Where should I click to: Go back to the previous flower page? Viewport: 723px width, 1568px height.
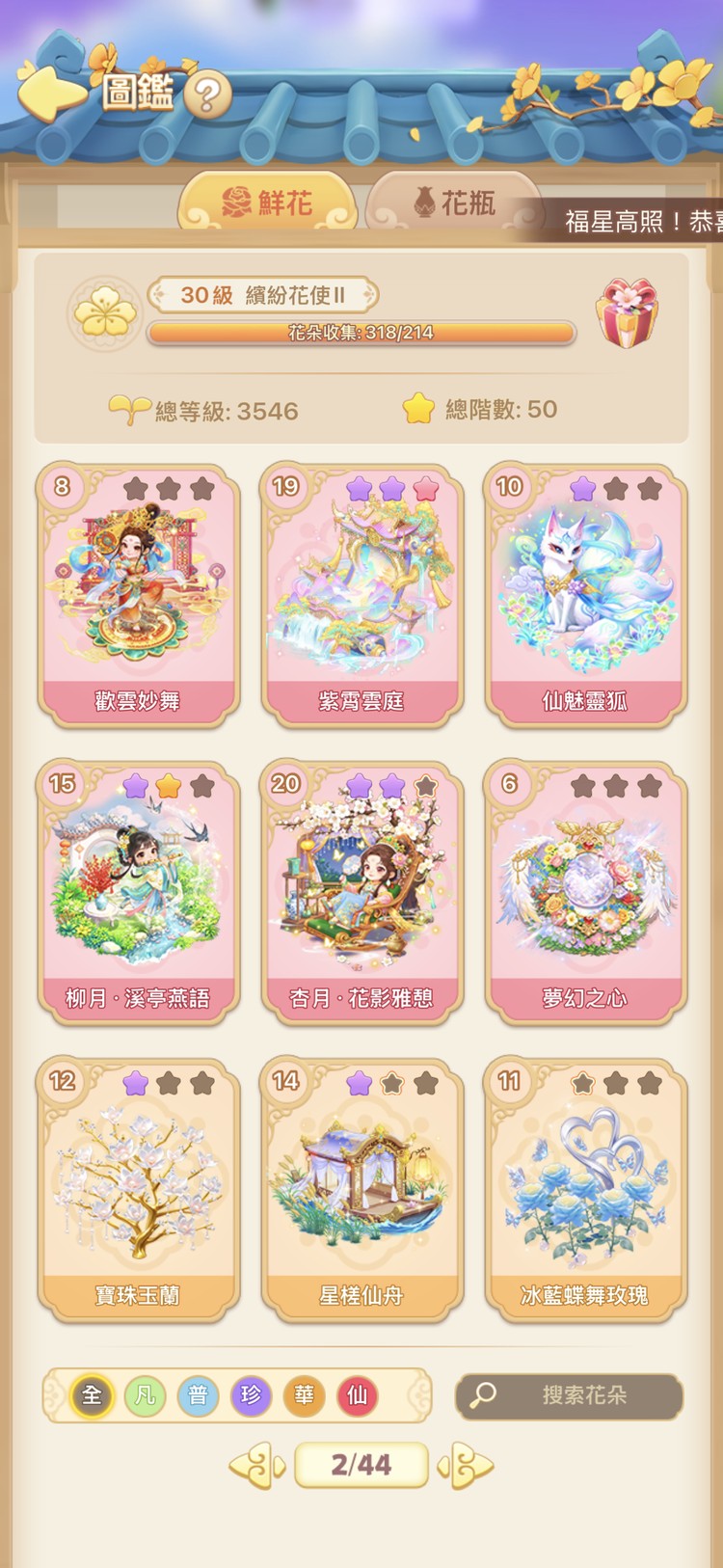pyautogui.click(x=258, y=1464)
